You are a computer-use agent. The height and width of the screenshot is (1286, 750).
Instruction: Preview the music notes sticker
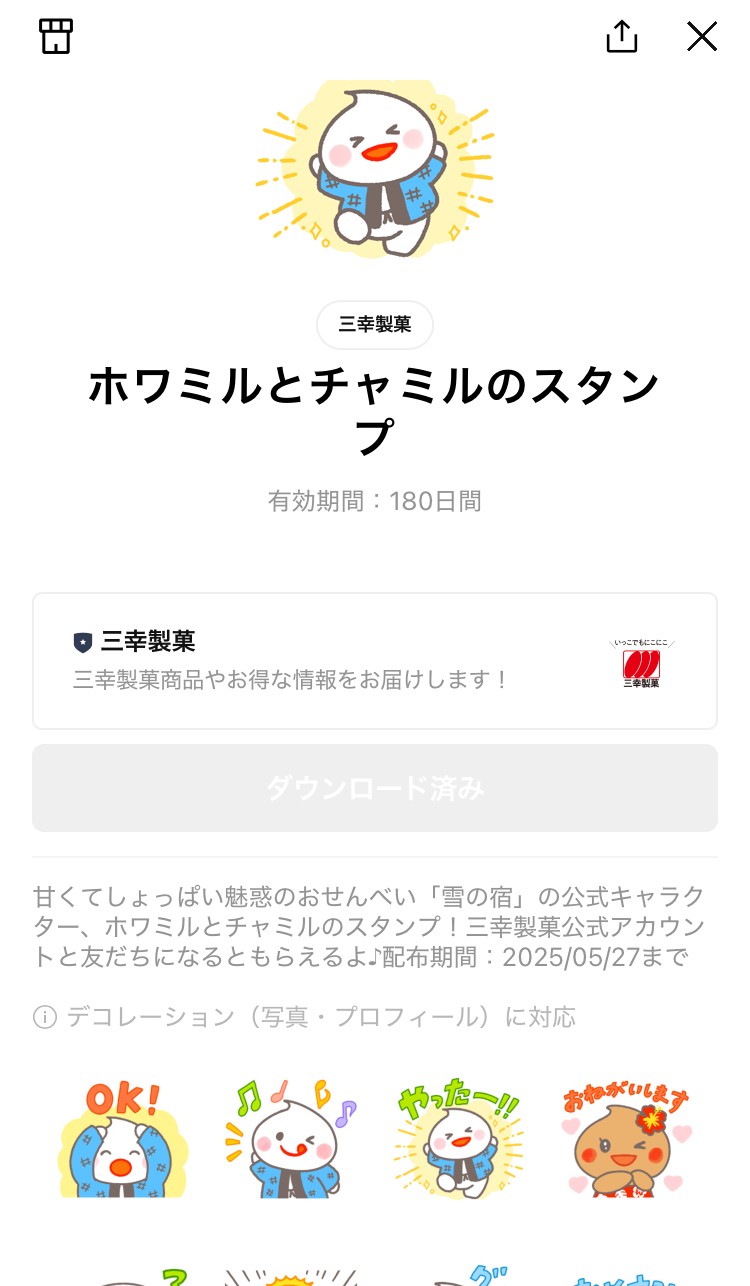(x=291, y=1137)
